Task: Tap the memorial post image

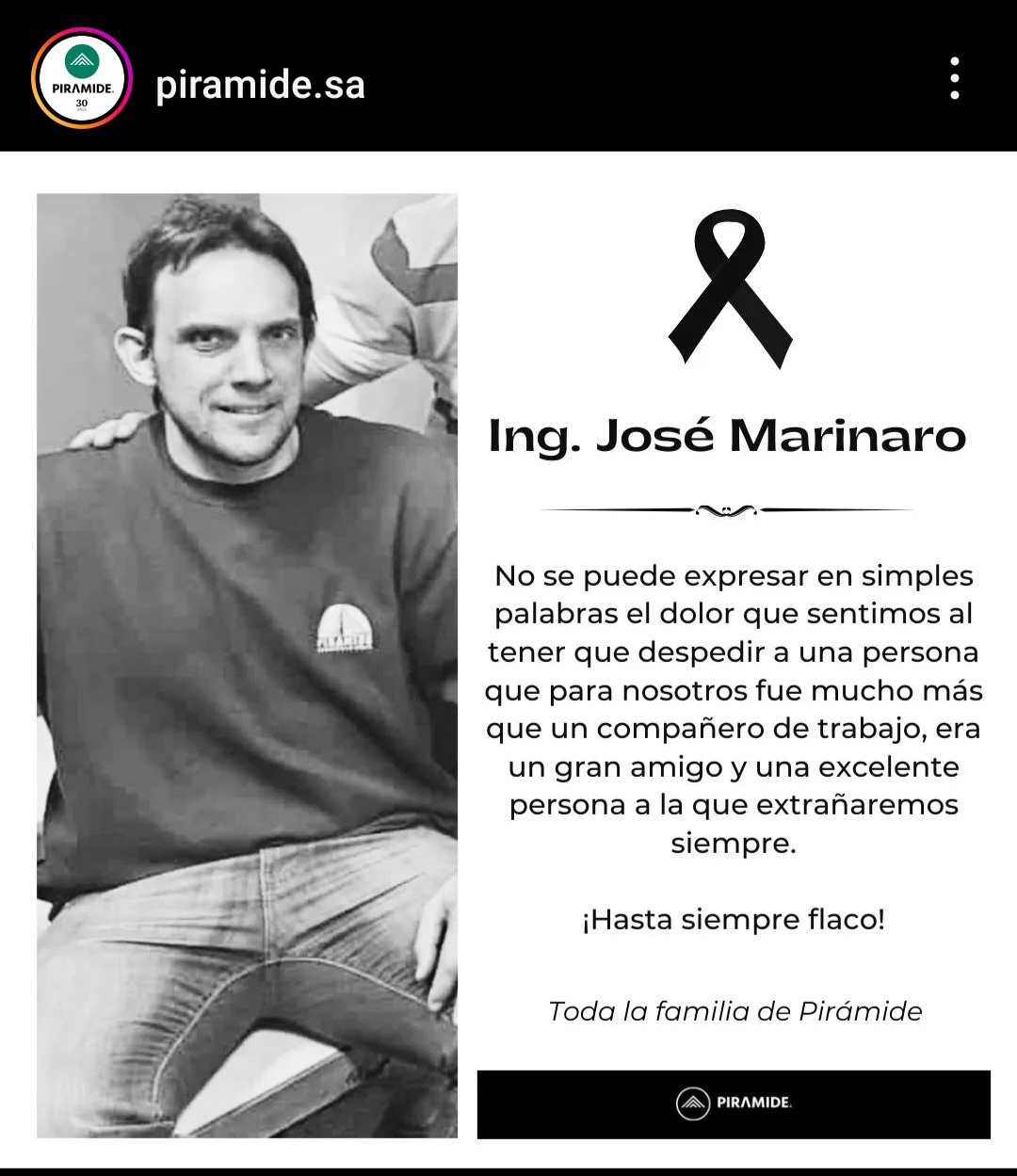Action: pyautogui.click(x=508, y=659)
